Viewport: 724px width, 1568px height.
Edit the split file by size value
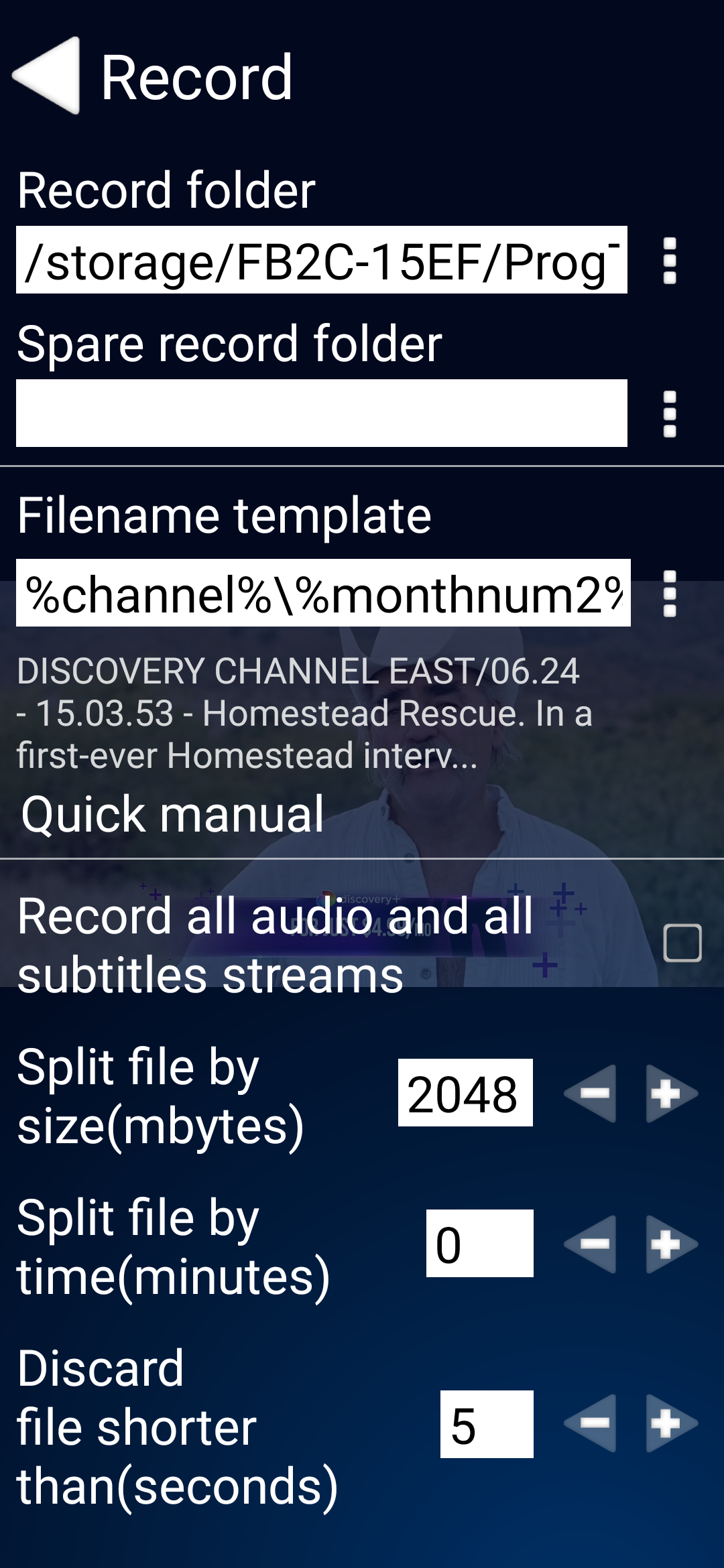click(465, 1093)
